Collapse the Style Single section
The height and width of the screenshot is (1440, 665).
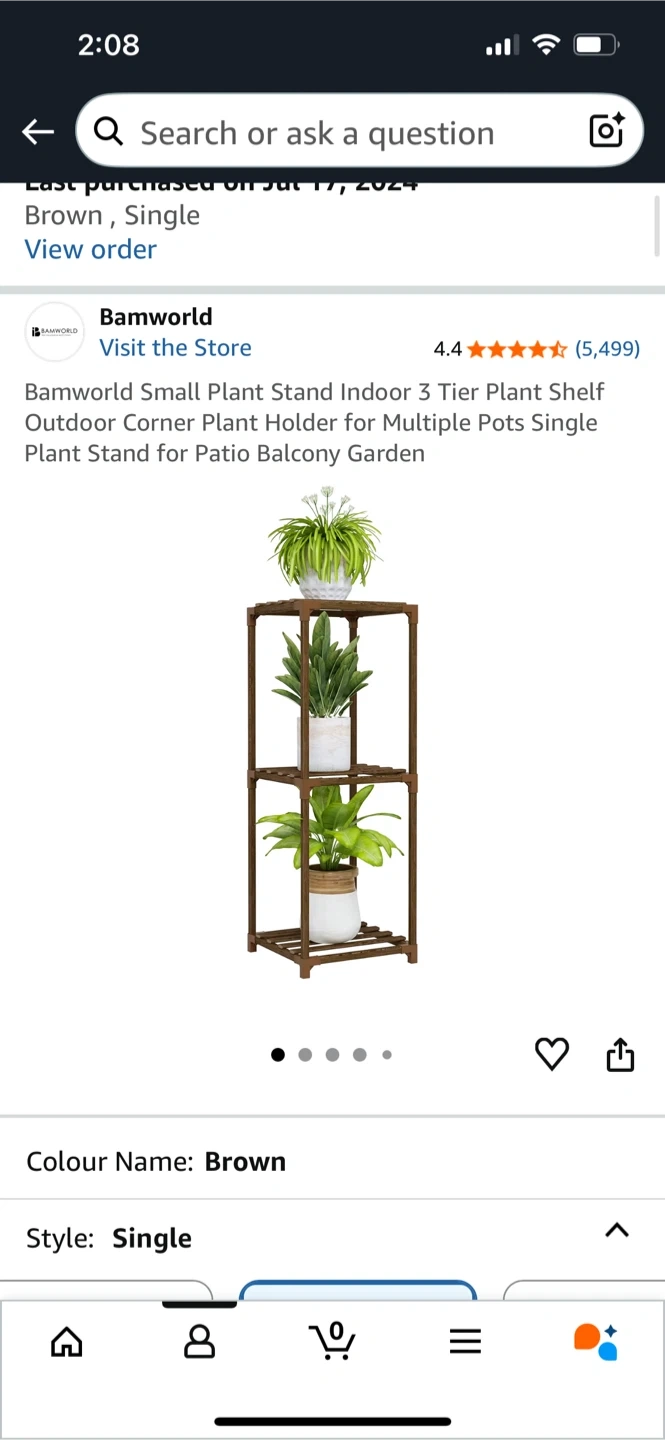[617, 1231]
